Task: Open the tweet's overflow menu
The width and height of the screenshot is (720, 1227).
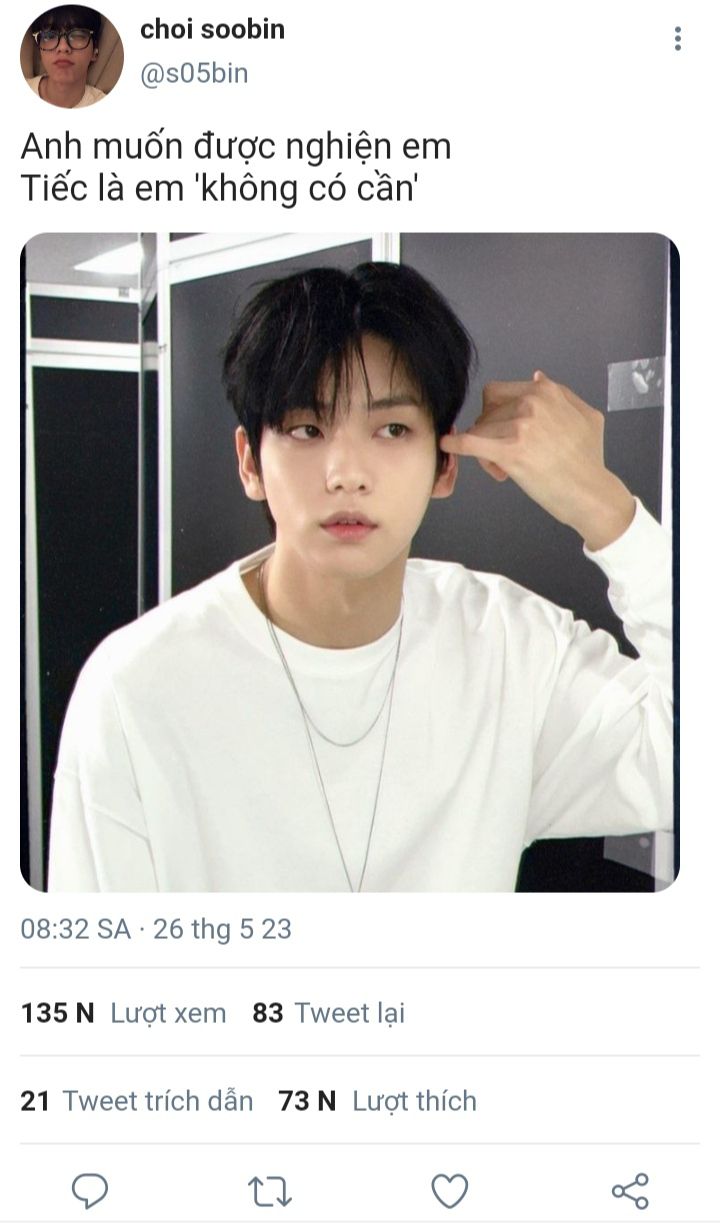Action: pos(678,39)
